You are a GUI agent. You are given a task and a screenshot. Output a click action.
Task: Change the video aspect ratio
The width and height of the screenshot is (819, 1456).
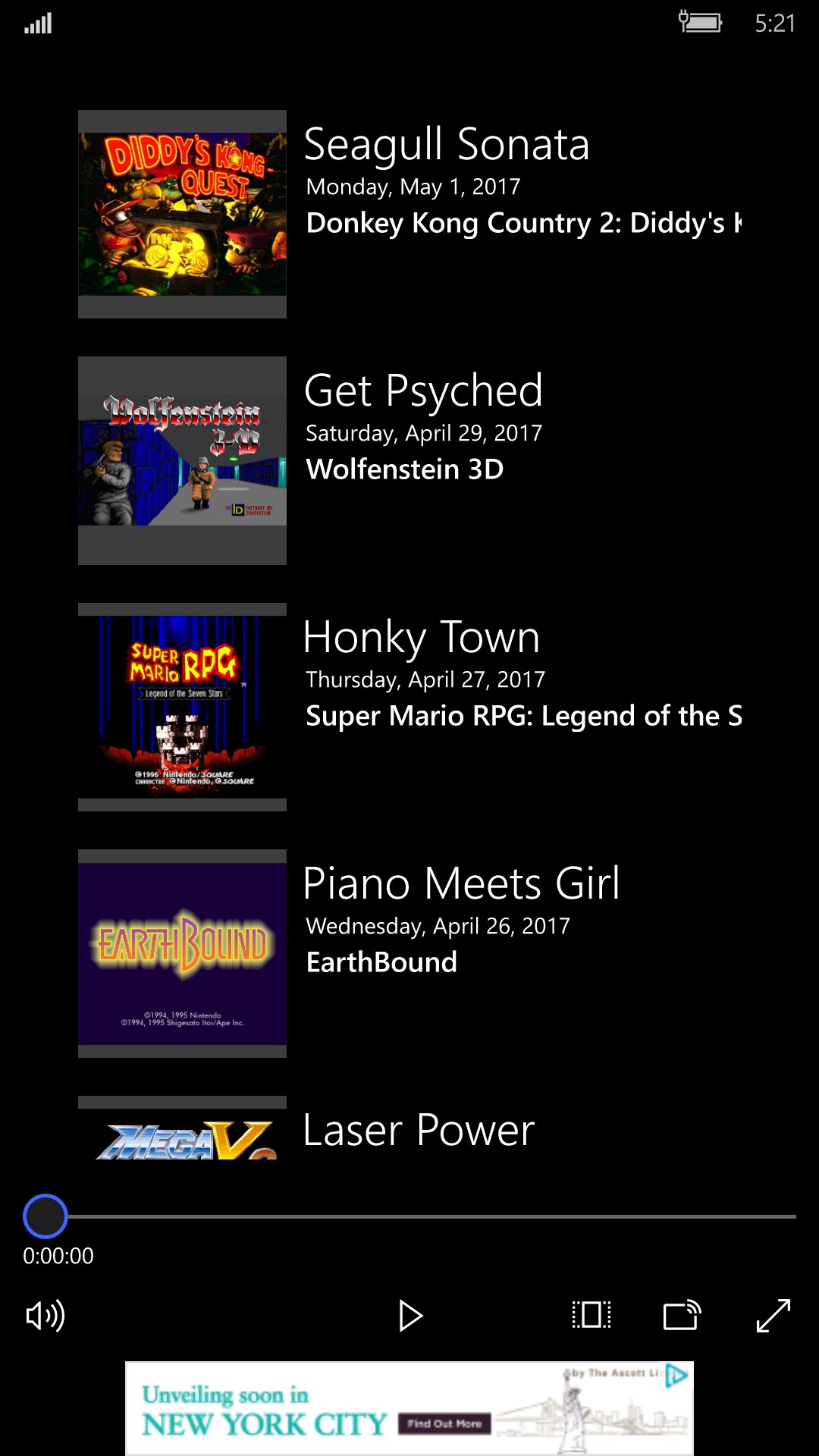tap(591, 1316)
